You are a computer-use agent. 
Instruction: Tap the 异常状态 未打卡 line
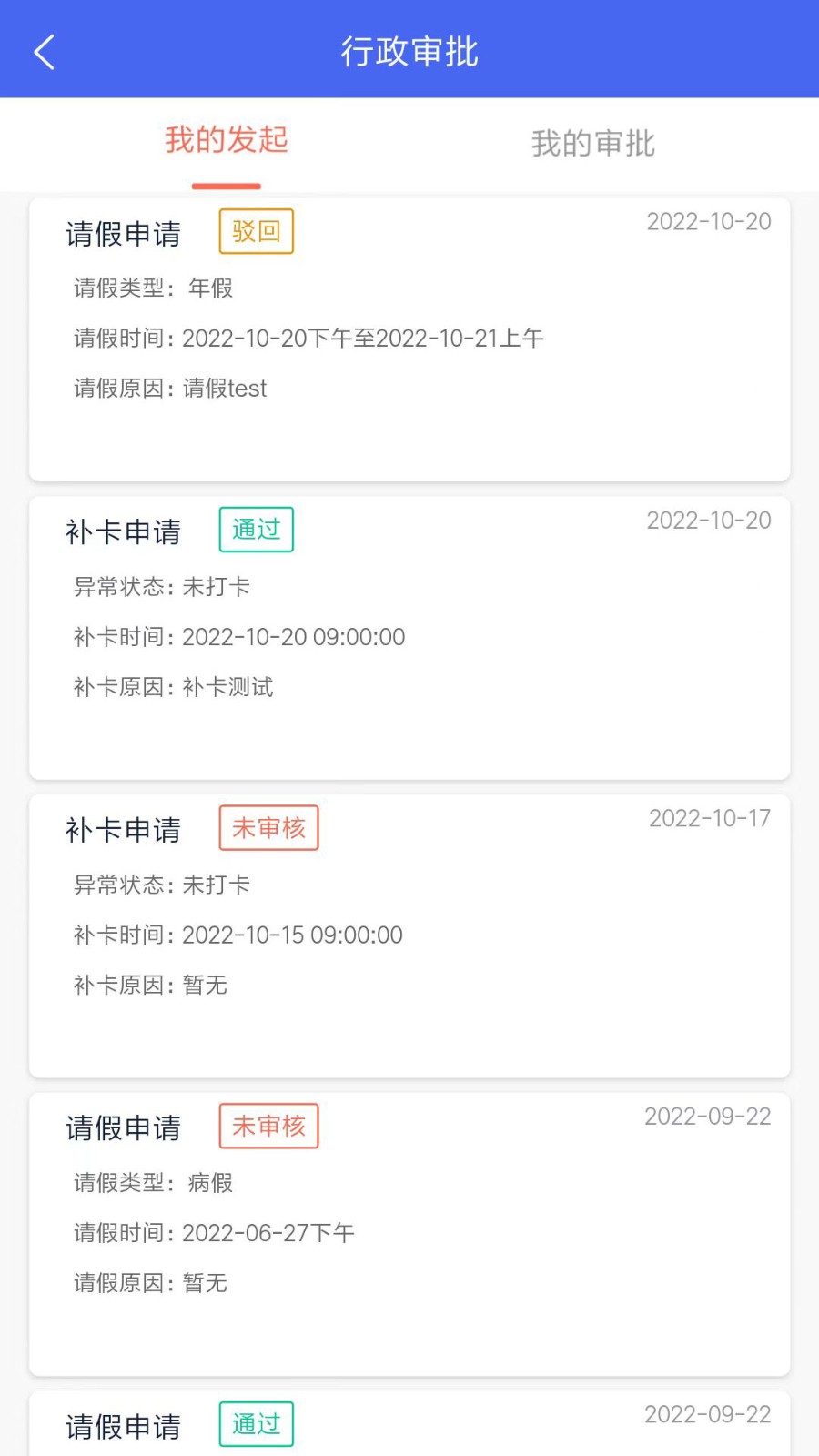click(161, 587)
